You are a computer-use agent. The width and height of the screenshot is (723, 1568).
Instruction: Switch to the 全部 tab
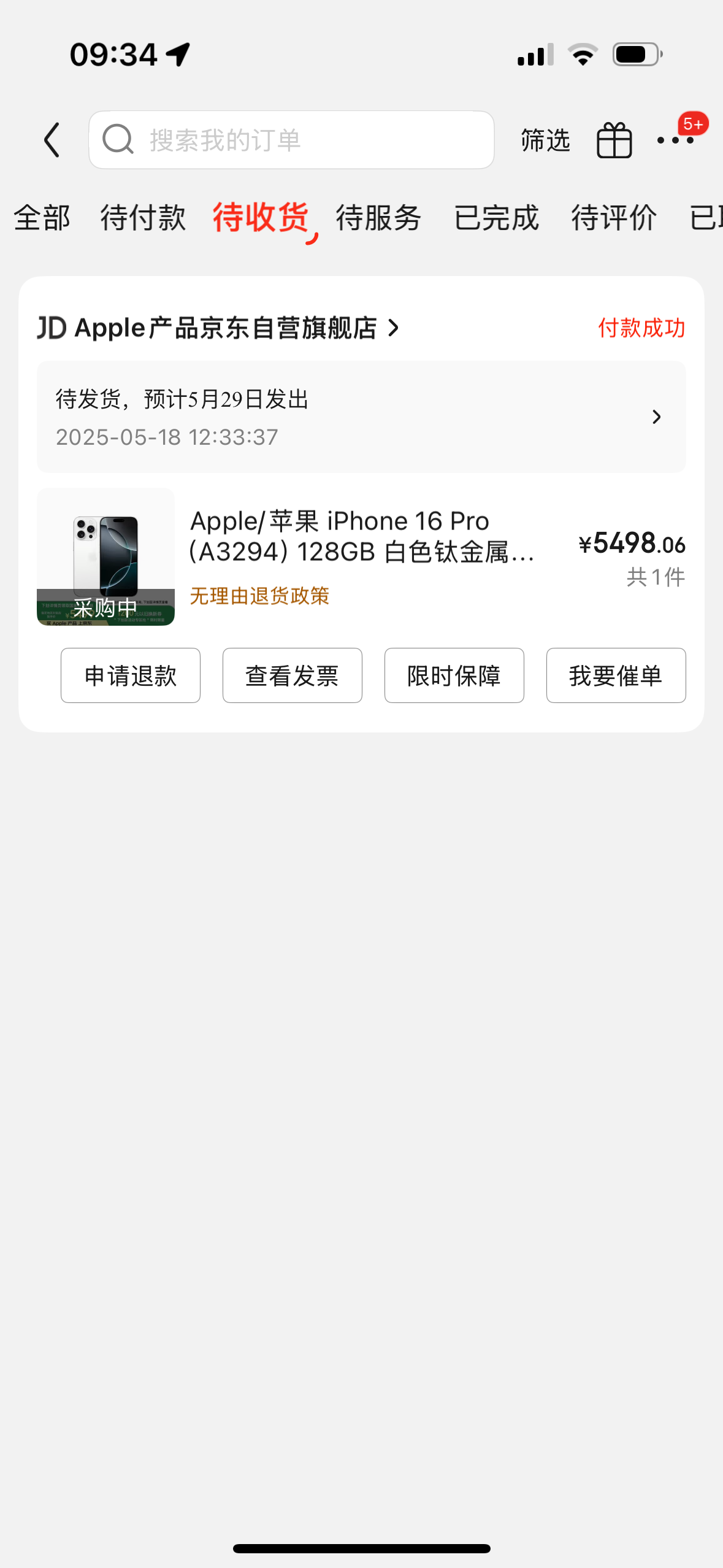(42, 218)
